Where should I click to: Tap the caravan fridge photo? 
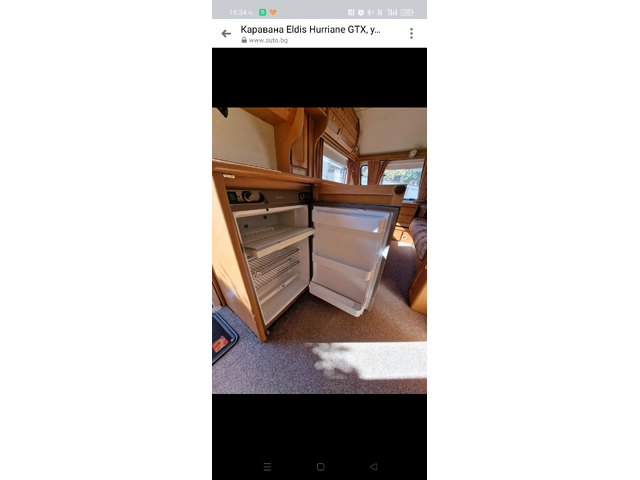[319, 250]
